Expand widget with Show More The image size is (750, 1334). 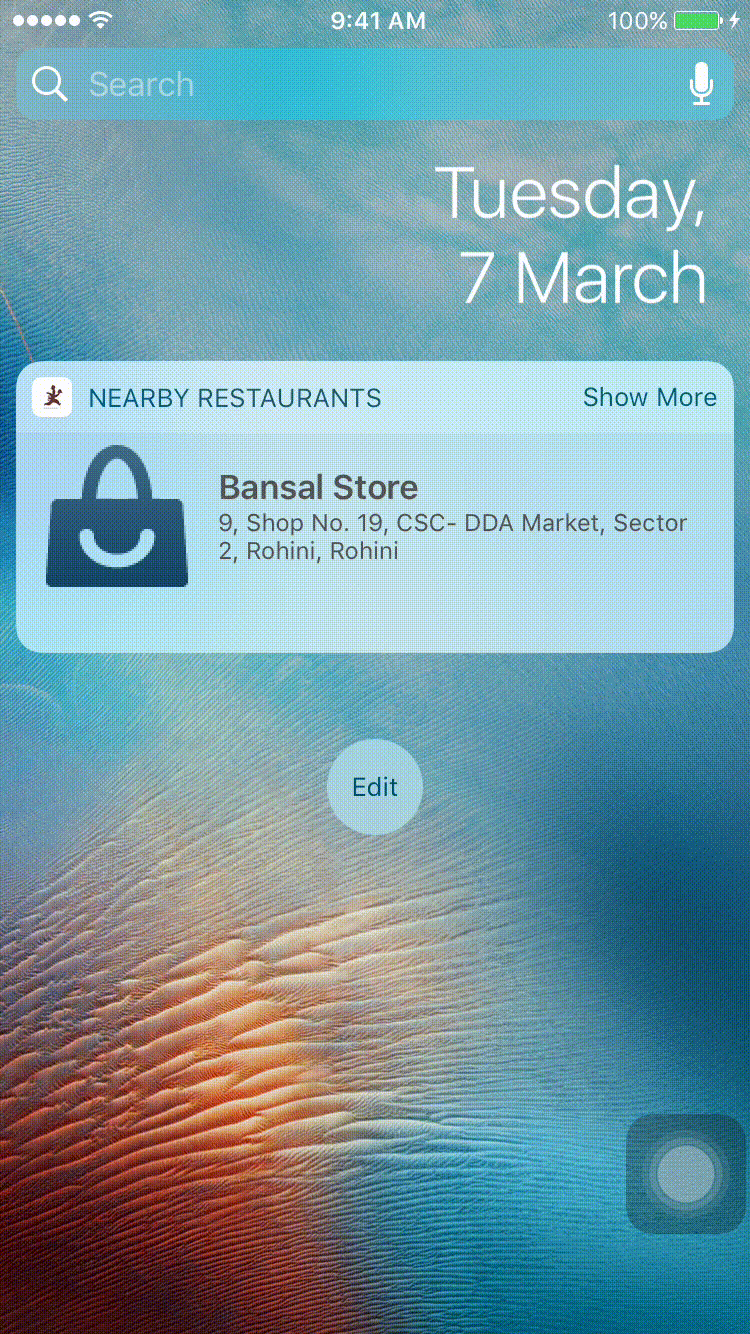(x=649, y=398)
